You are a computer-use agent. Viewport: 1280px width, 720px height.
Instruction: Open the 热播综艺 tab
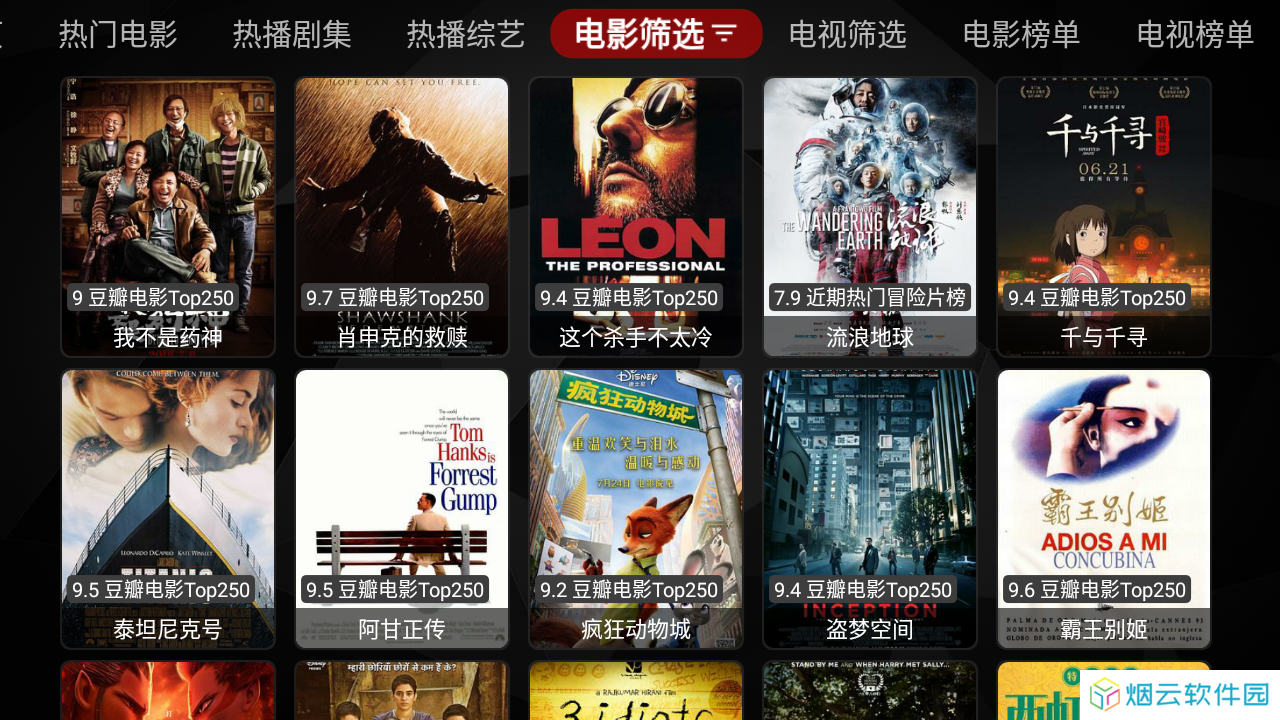click(465, 34)
